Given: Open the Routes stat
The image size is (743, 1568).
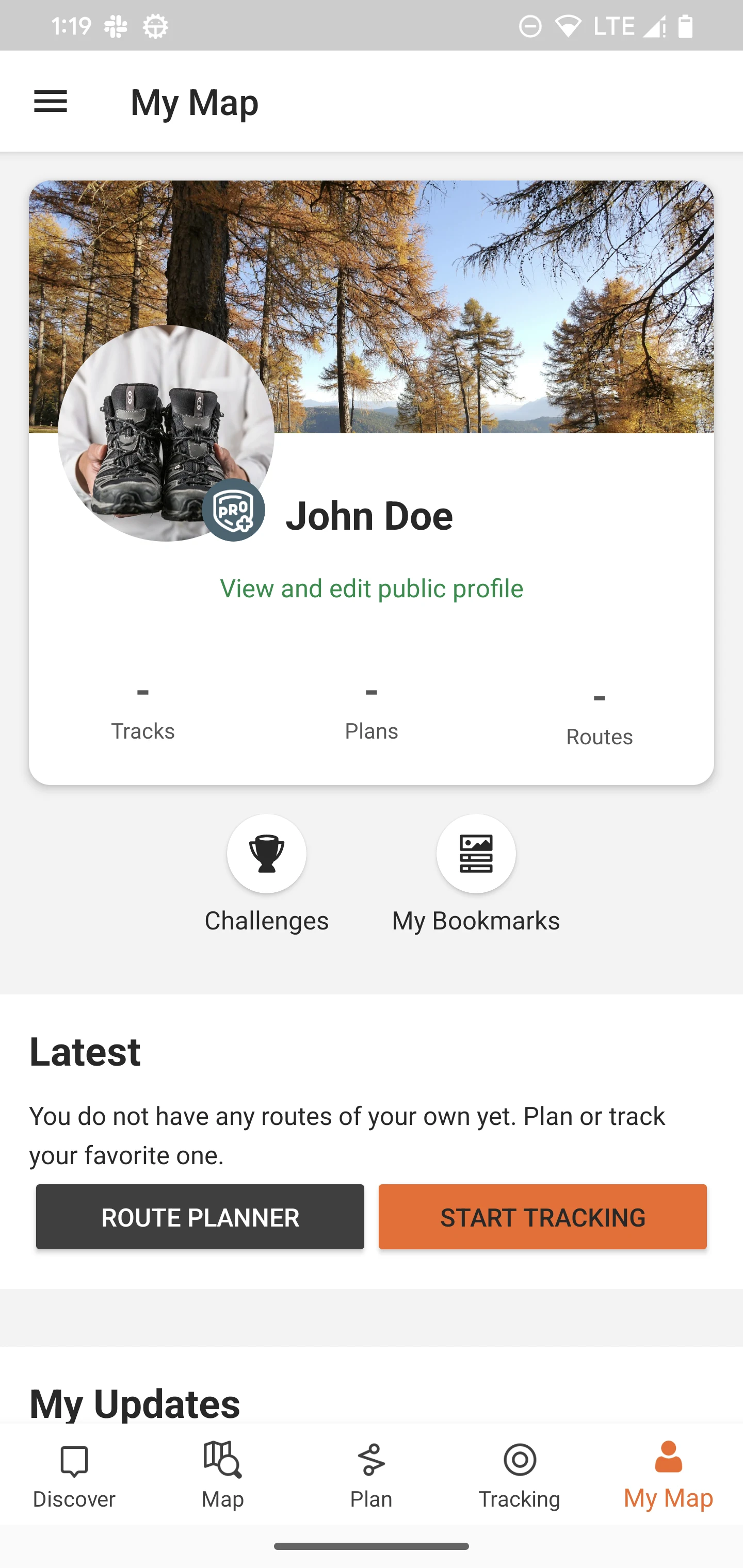Looking at the screenshot, I should pyautogui.click(x=599, y=716).
